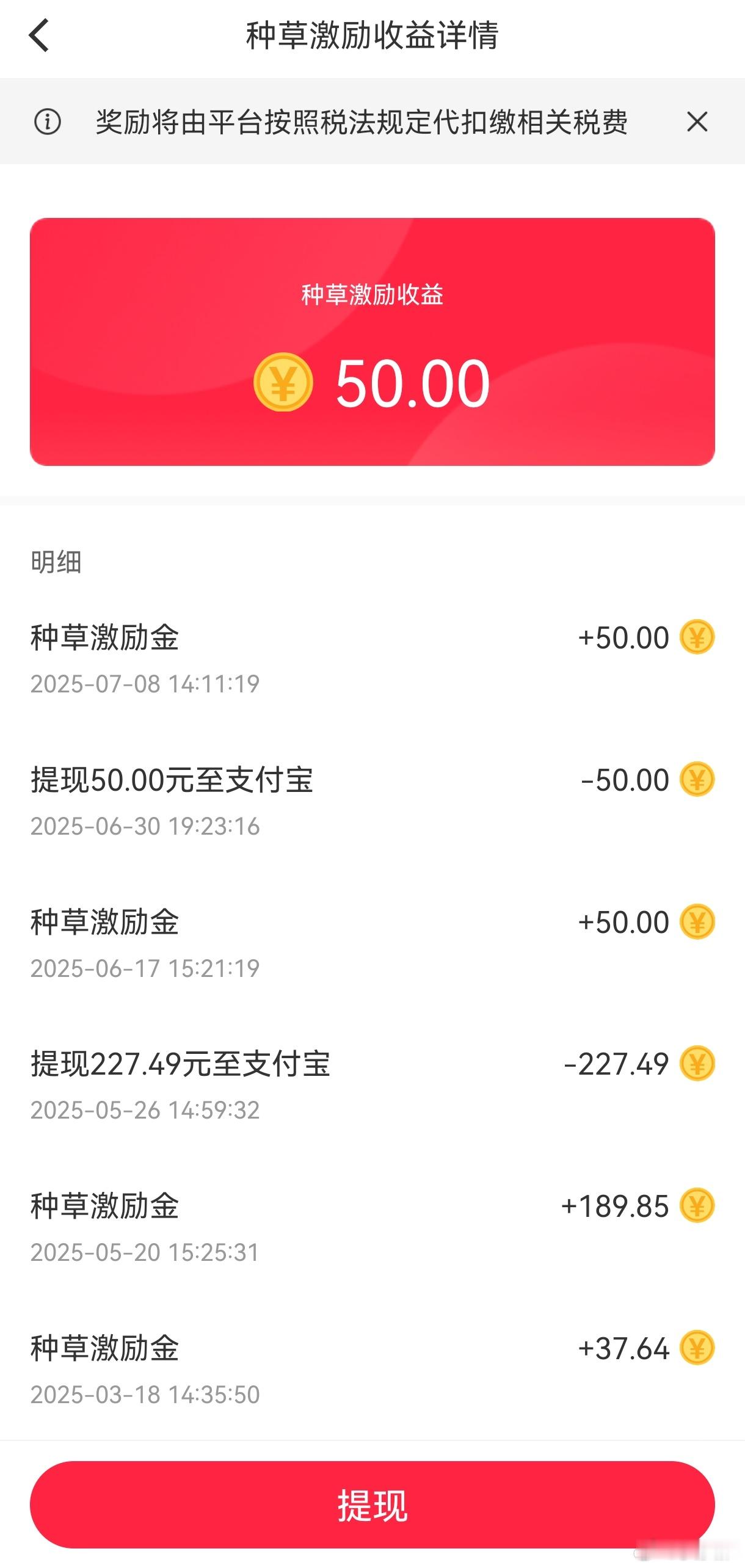Go back using the top-left arrow
Image resolution: width=745 pixels, height=1568 pixels.
(38, 35)
